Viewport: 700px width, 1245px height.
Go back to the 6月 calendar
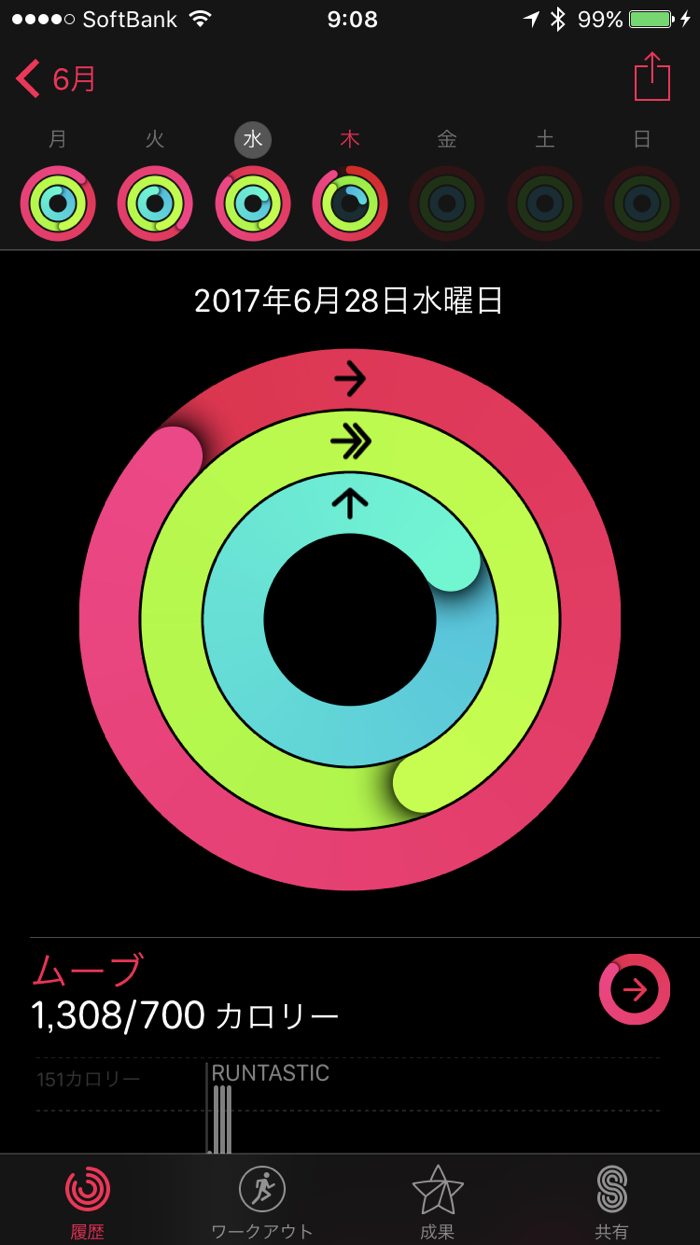point(57,78)
